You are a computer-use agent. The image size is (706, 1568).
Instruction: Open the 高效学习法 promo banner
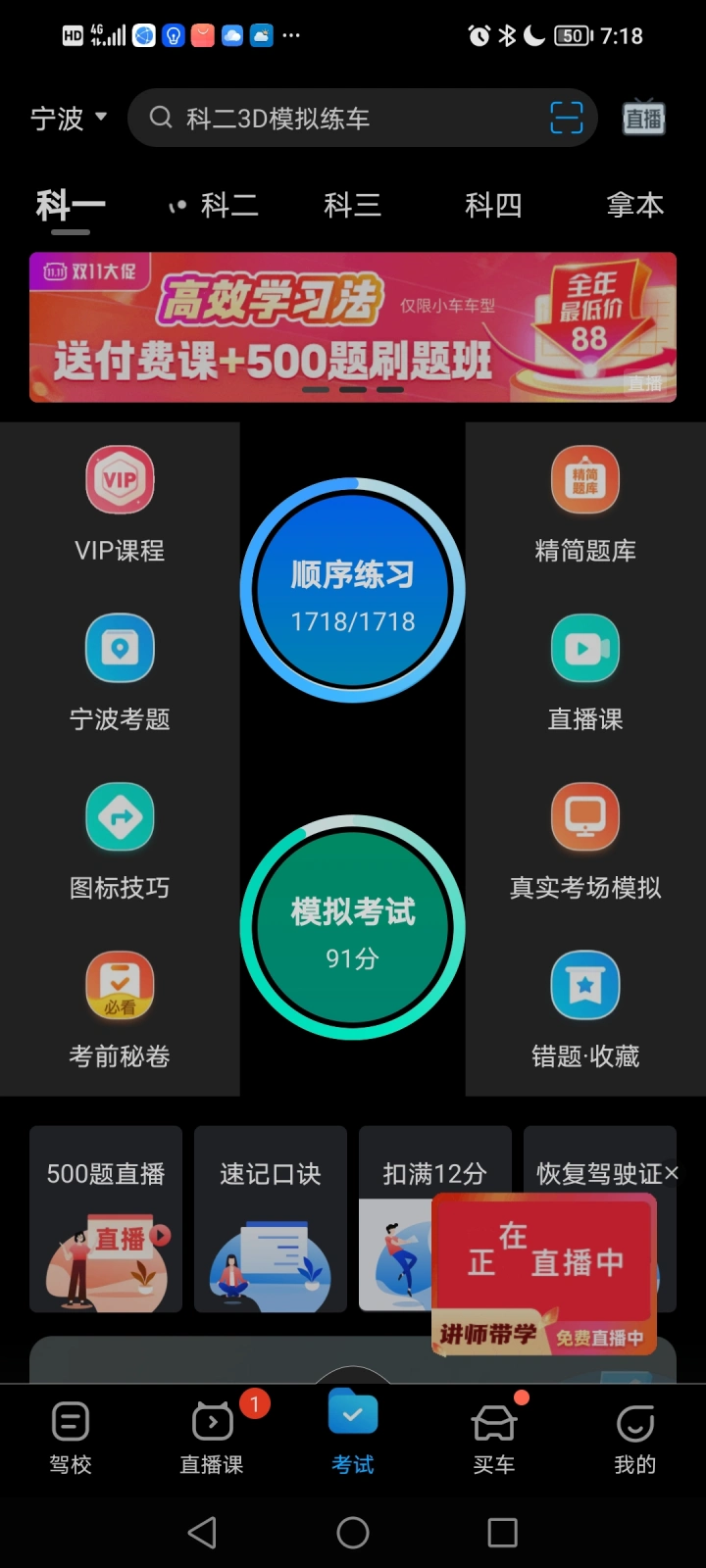(x=353, y=327)
